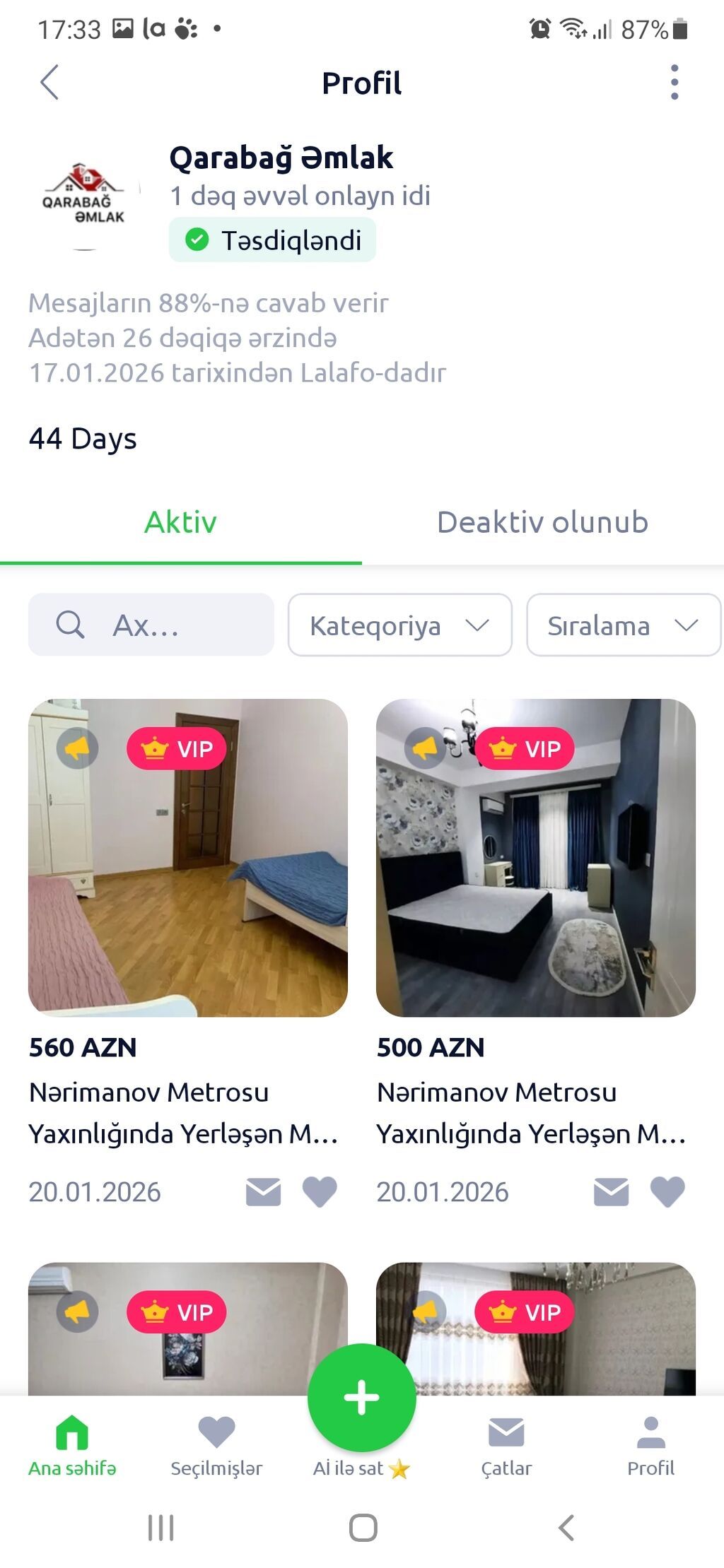
Task: Go to the Ana səhifə tab
Action: [x=72, y=1445]
